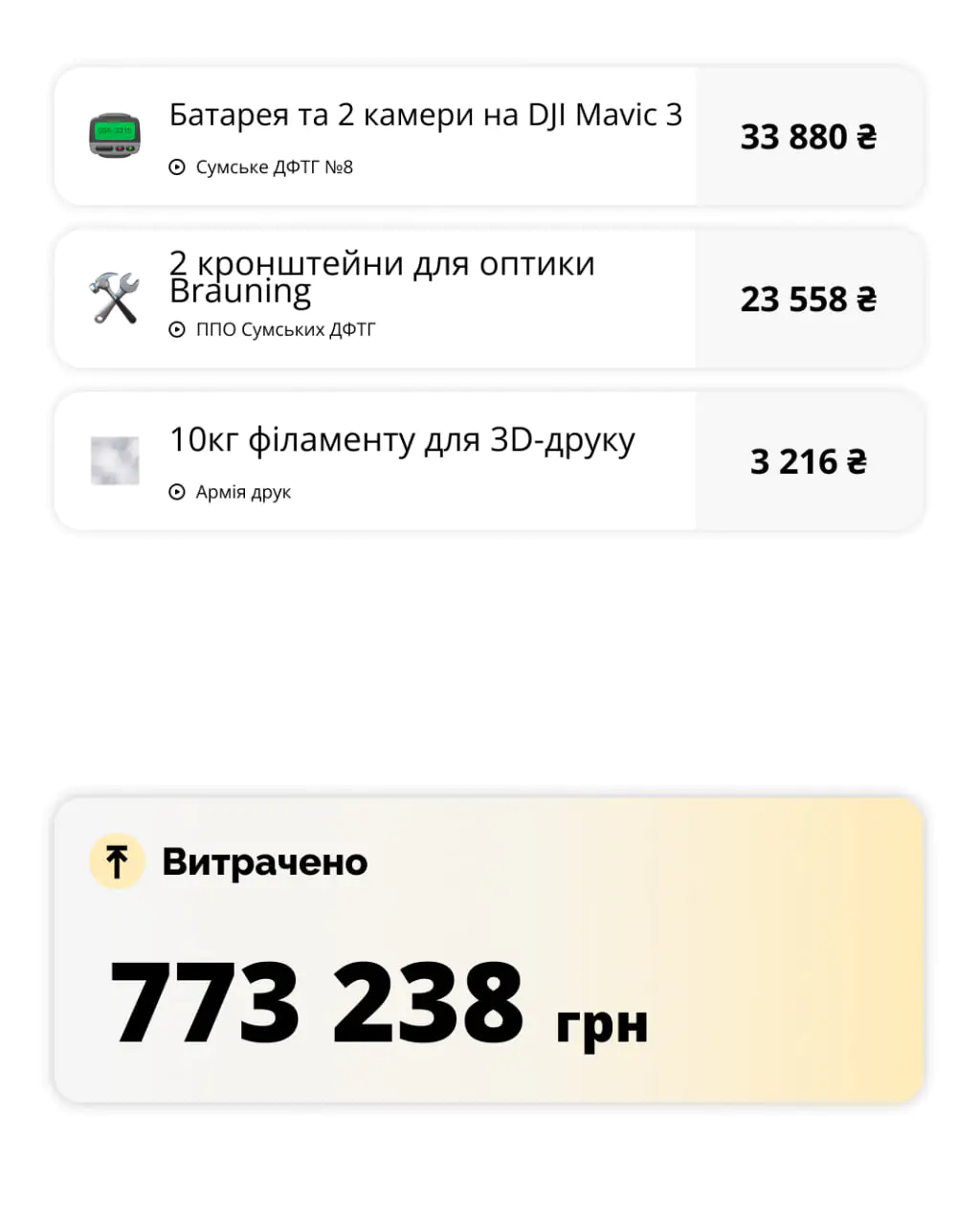This screenshot has width=980, height=1225.
Task: Click the battery display icon in the first card
Action: point(115,136)
